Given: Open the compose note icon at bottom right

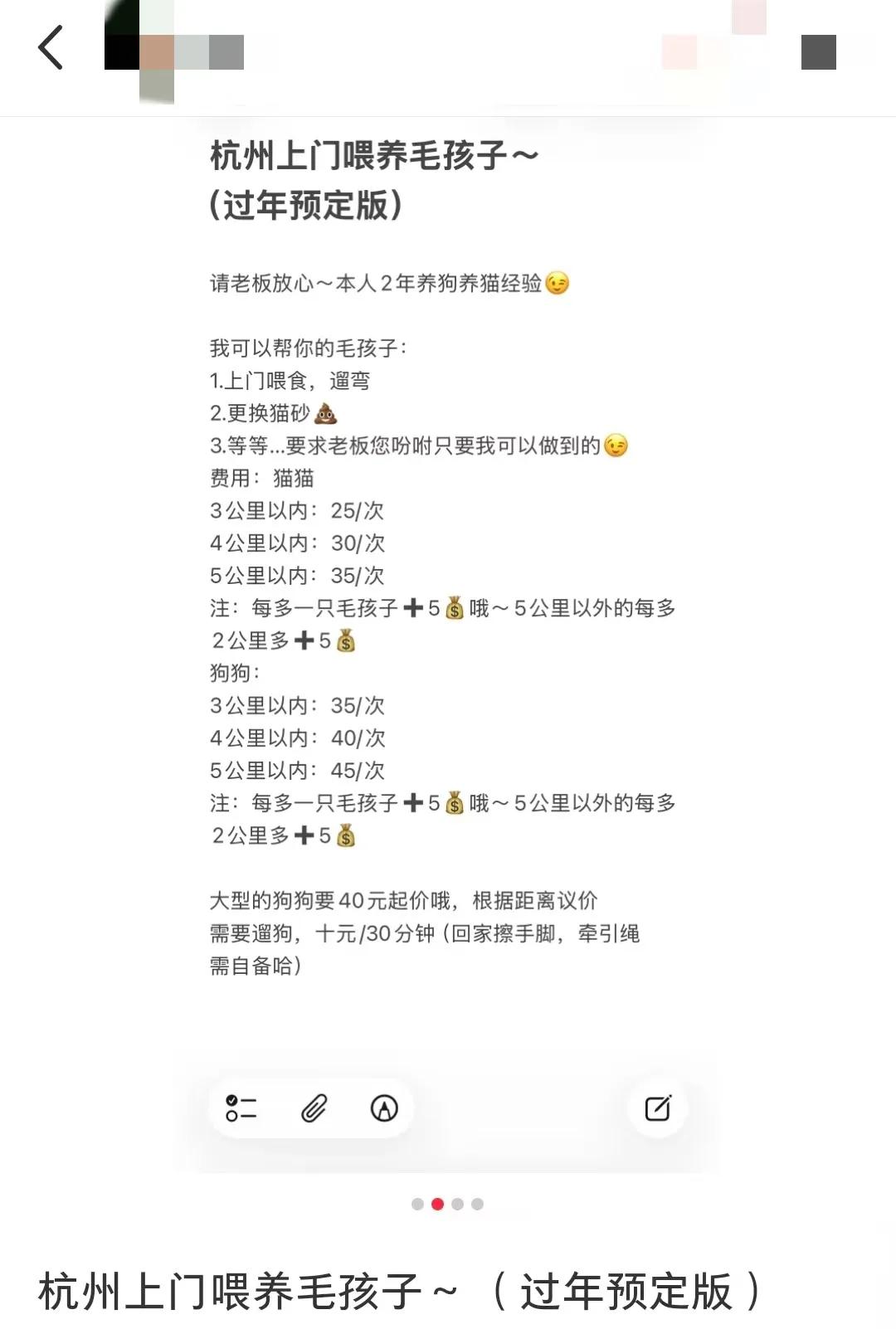Looking at the screenshot, I should [658, 1107].
